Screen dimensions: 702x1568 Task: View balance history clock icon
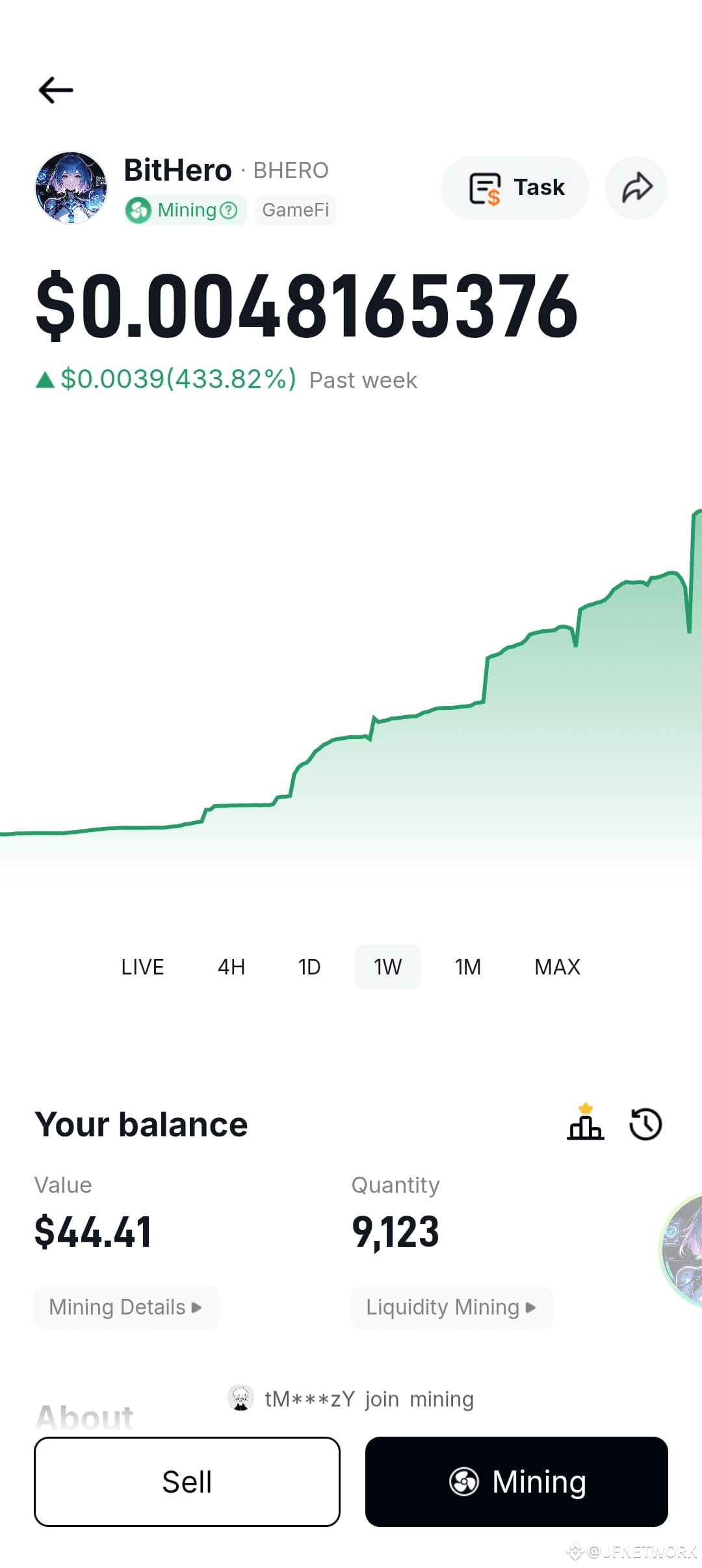pyautogui.click(x=645, y=1124)
